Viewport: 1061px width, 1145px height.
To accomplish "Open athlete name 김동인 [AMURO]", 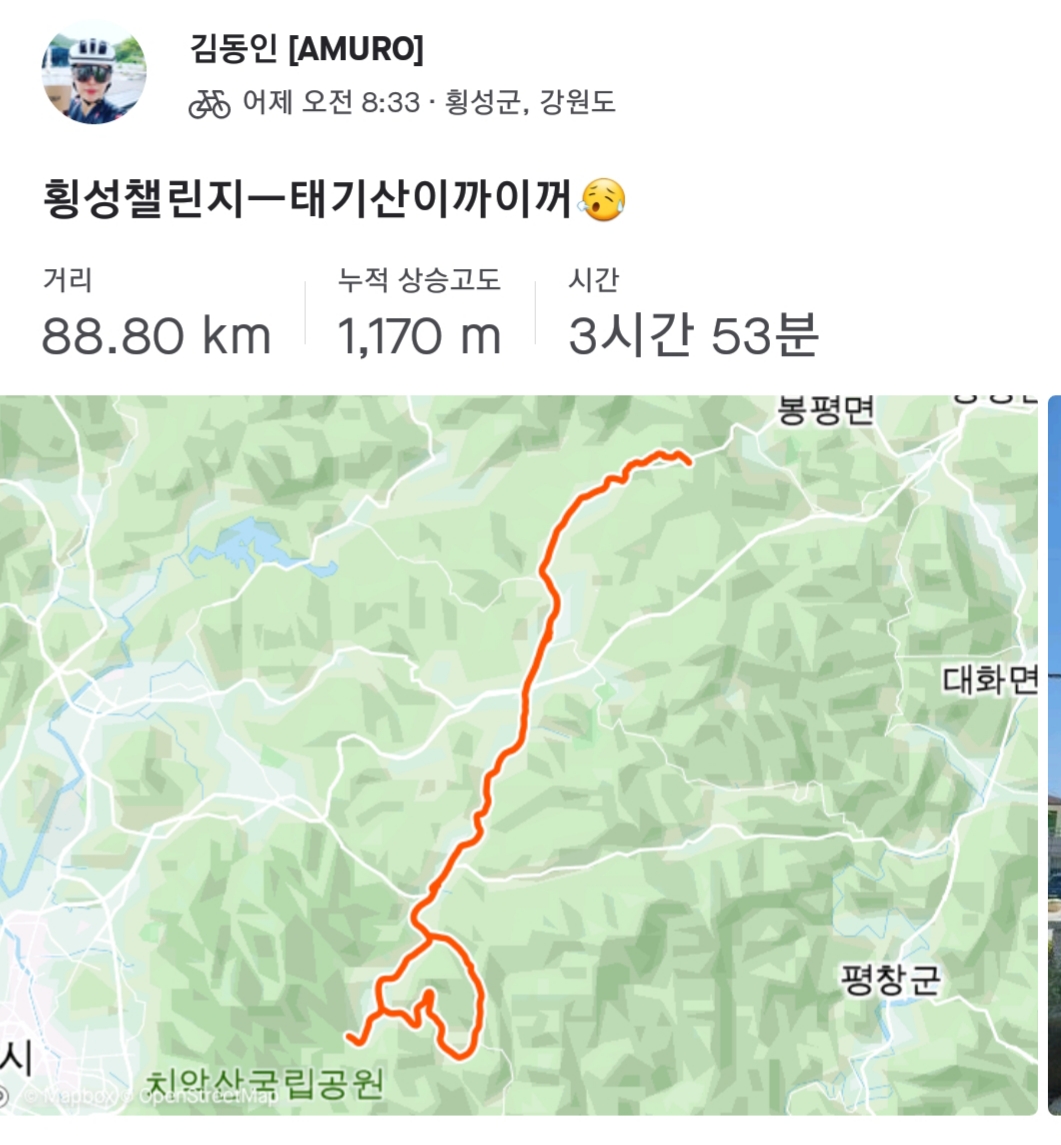I will [x=306, y=49].
